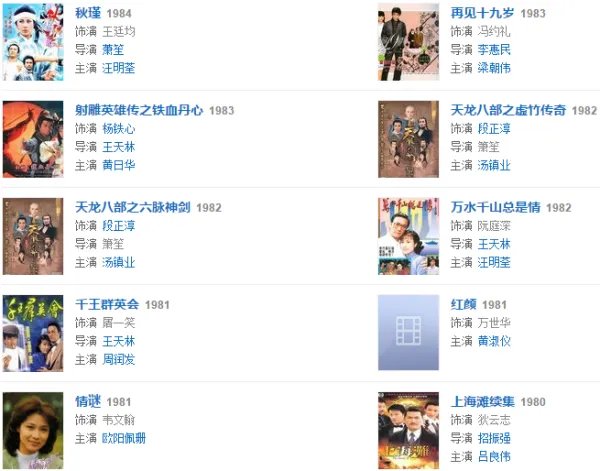The height and width of the screenshot is (471, 600).
Task: Open the 红颜 1981 title link
Action: click(463, 304)
